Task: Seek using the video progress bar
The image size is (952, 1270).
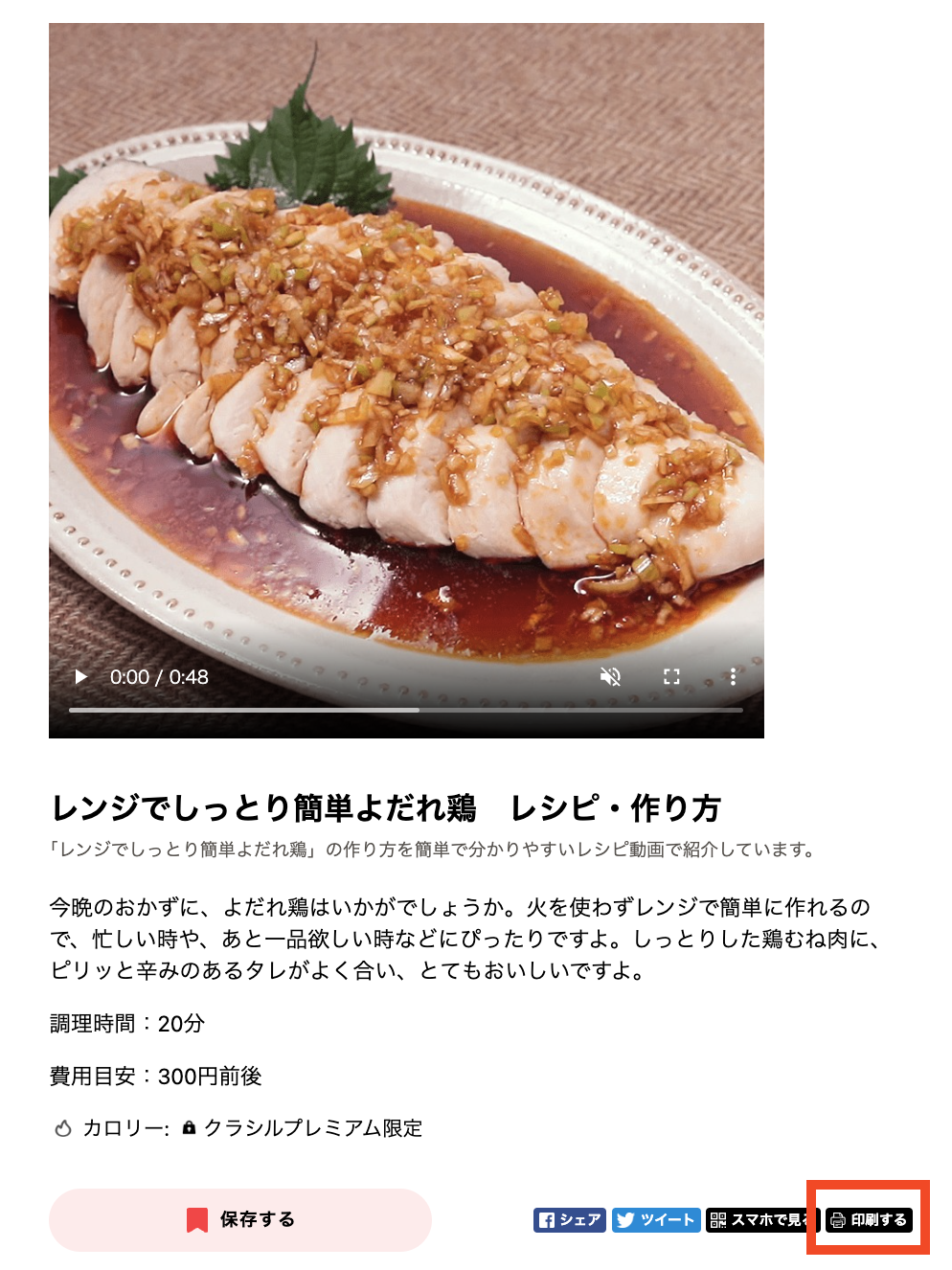Action: point(405,710)
